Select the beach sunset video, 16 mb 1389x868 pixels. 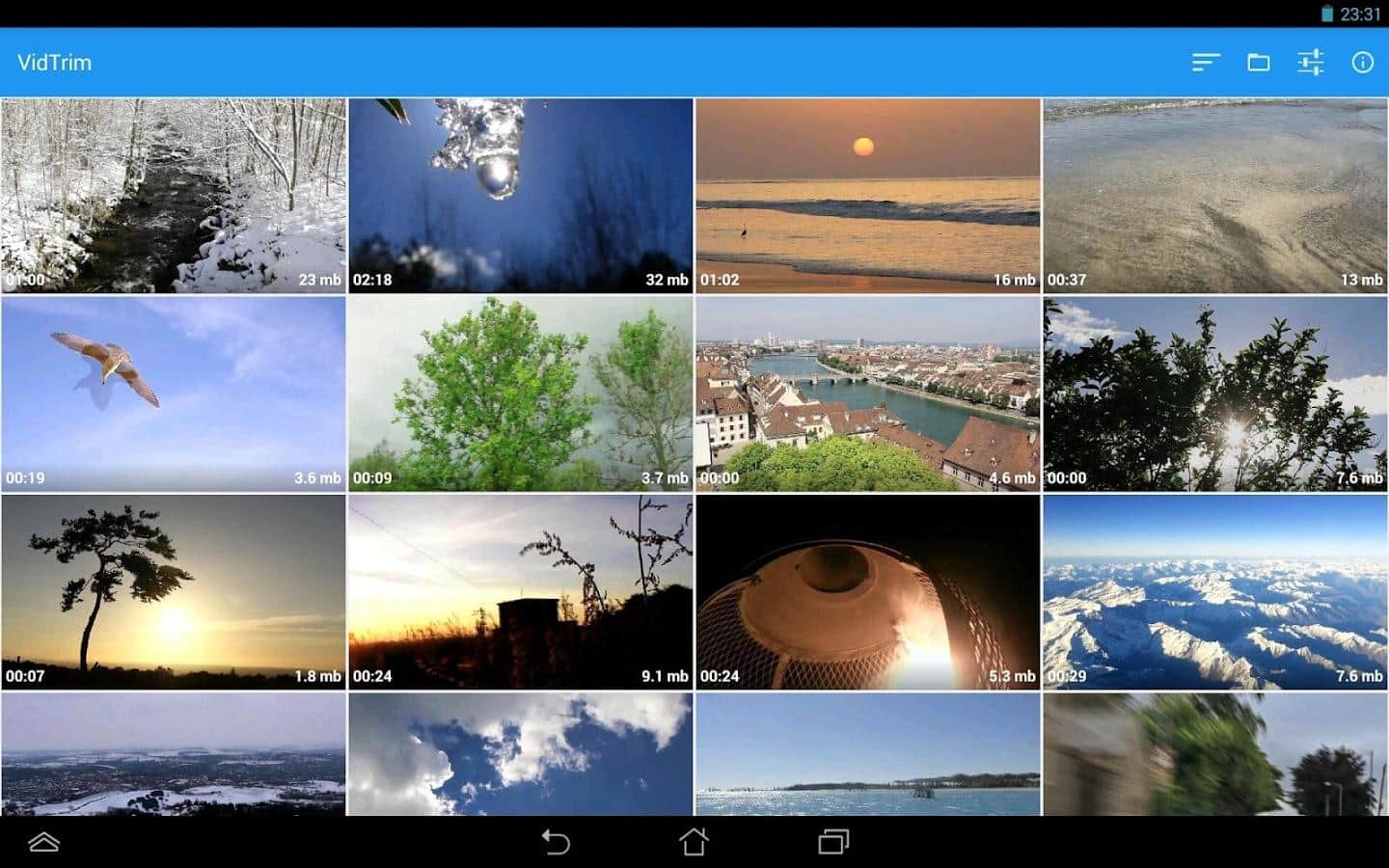867,195
